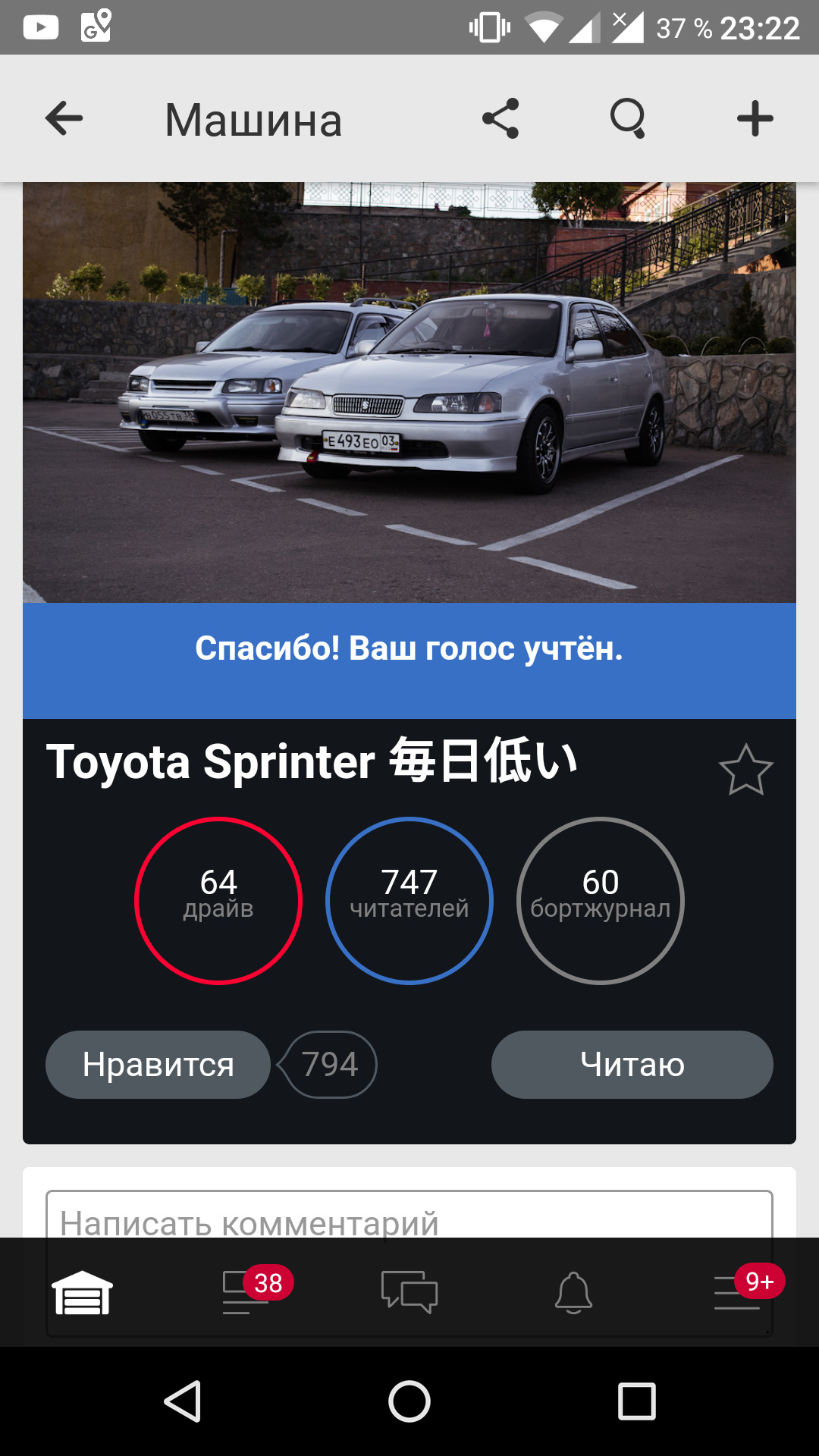Open the search icon
Image resolution: width=819 pixels, height=1456 pixels.
click(x=628, y=119)
